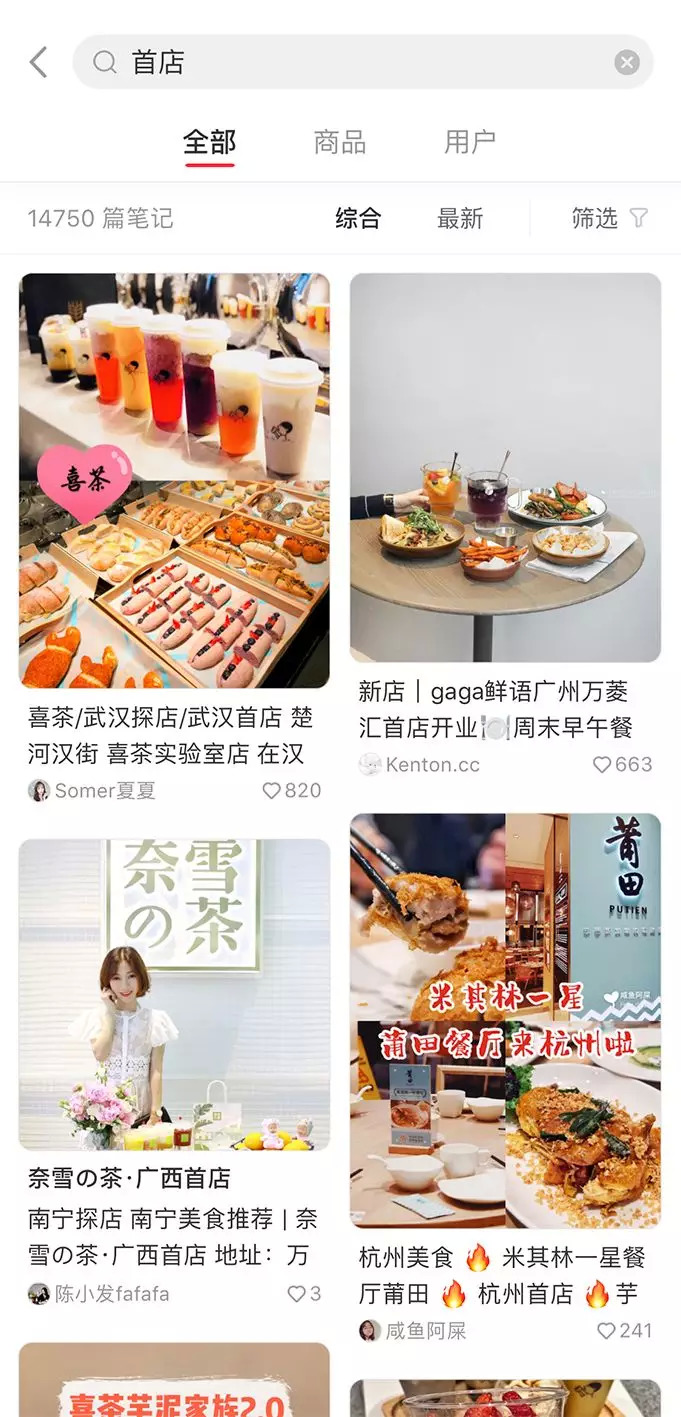This screenshot has height=1417, width=681.
Task: Sort results by 综合
Action: point(358,218)
